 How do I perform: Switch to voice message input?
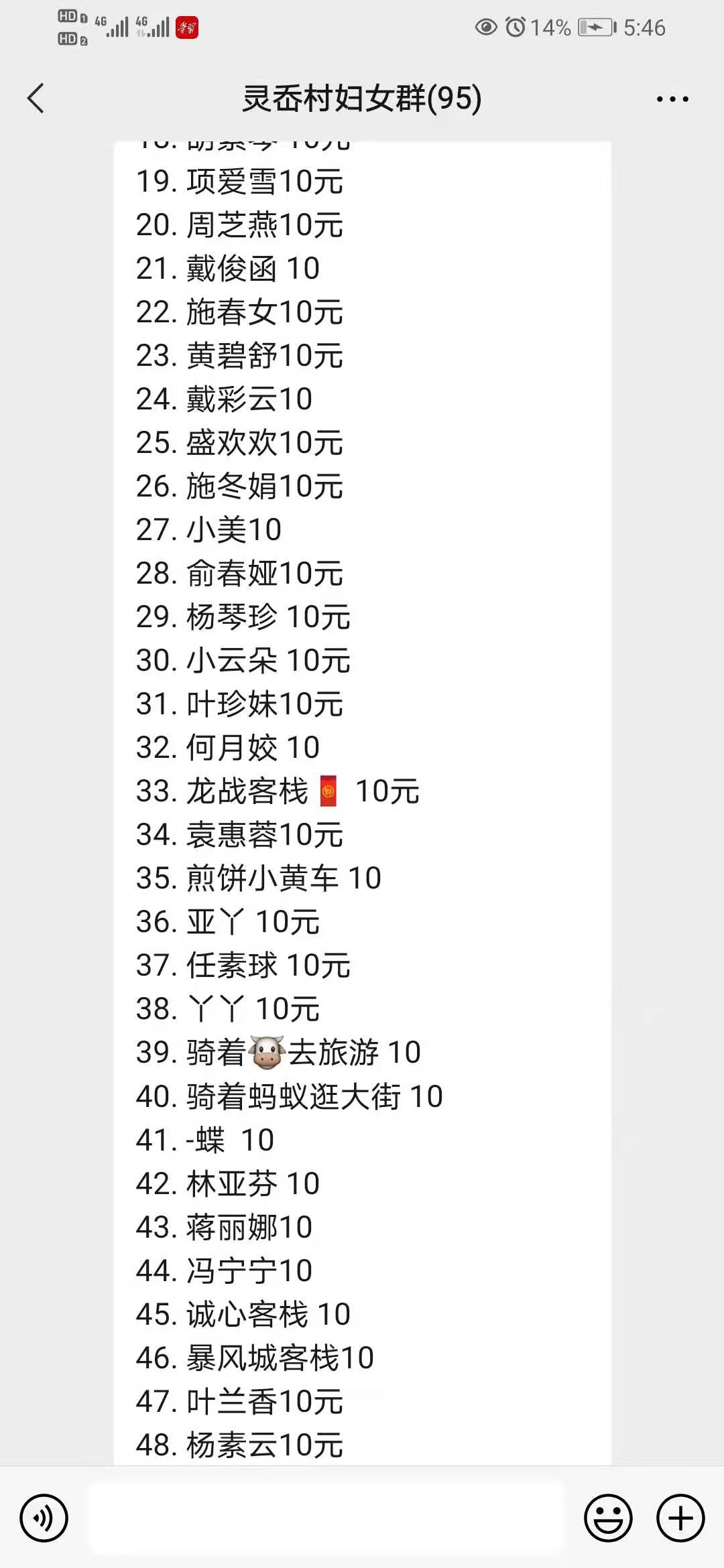pos(44,1518)
